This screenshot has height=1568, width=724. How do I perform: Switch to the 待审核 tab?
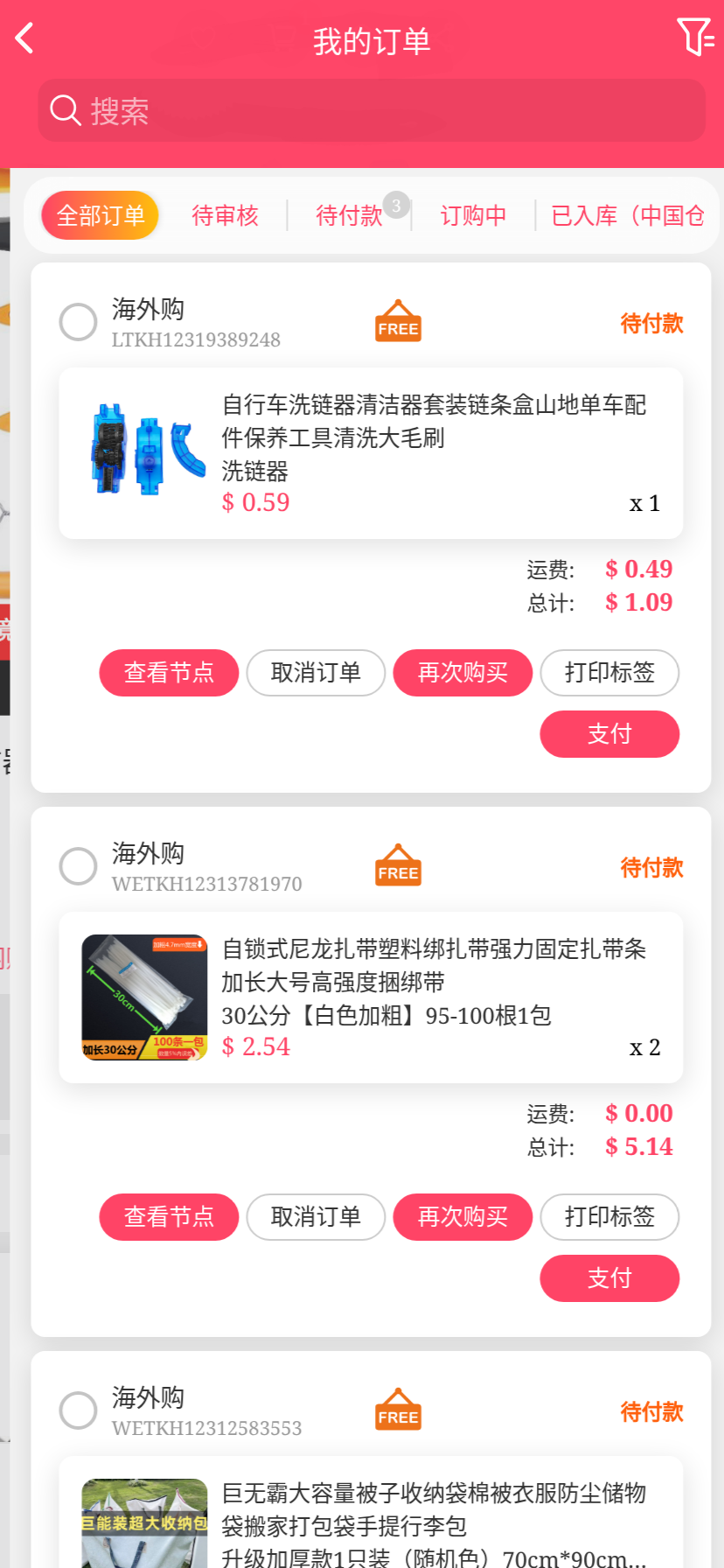click(225, 215)
